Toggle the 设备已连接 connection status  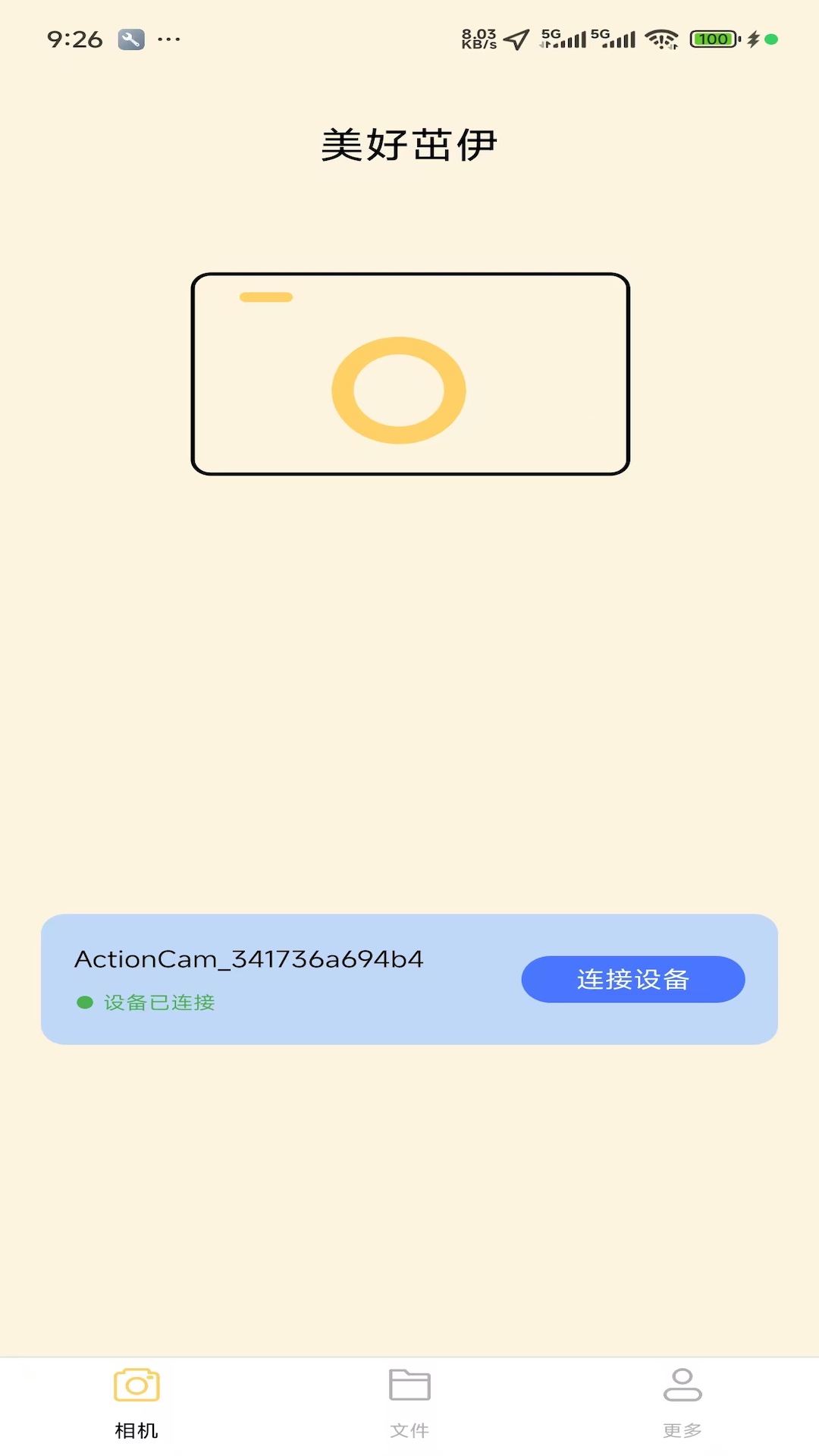tap(158, 1003)
